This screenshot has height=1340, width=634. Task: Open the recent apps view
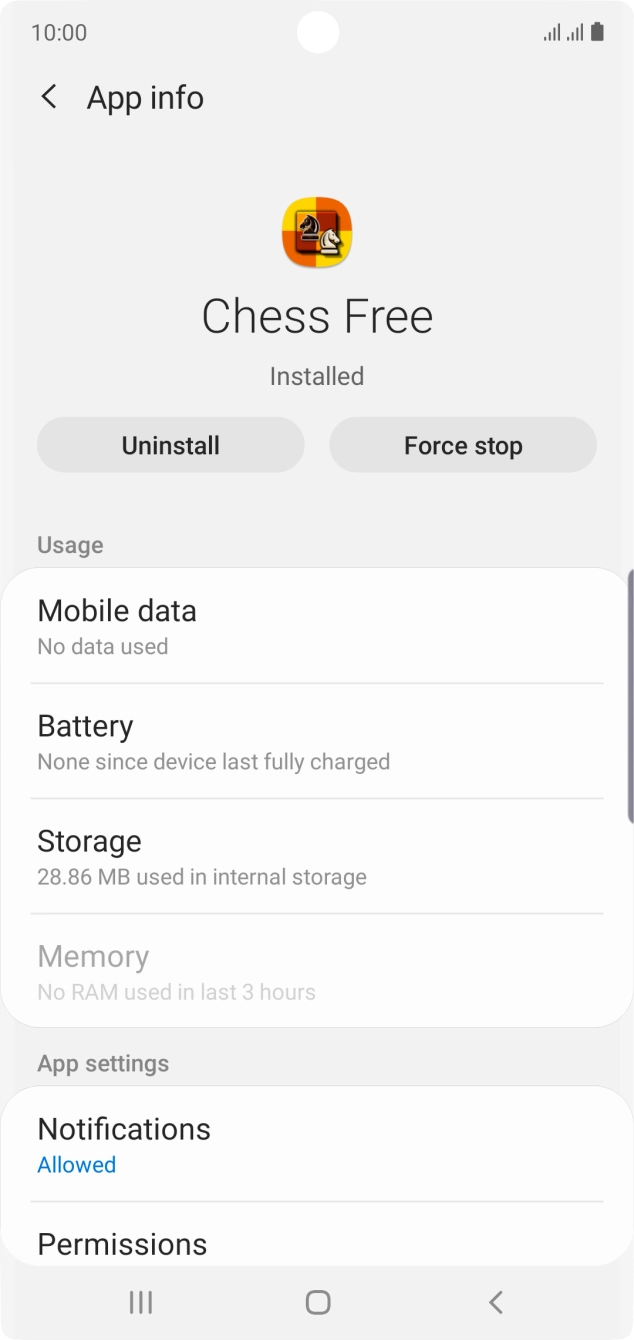(140, 1302)
